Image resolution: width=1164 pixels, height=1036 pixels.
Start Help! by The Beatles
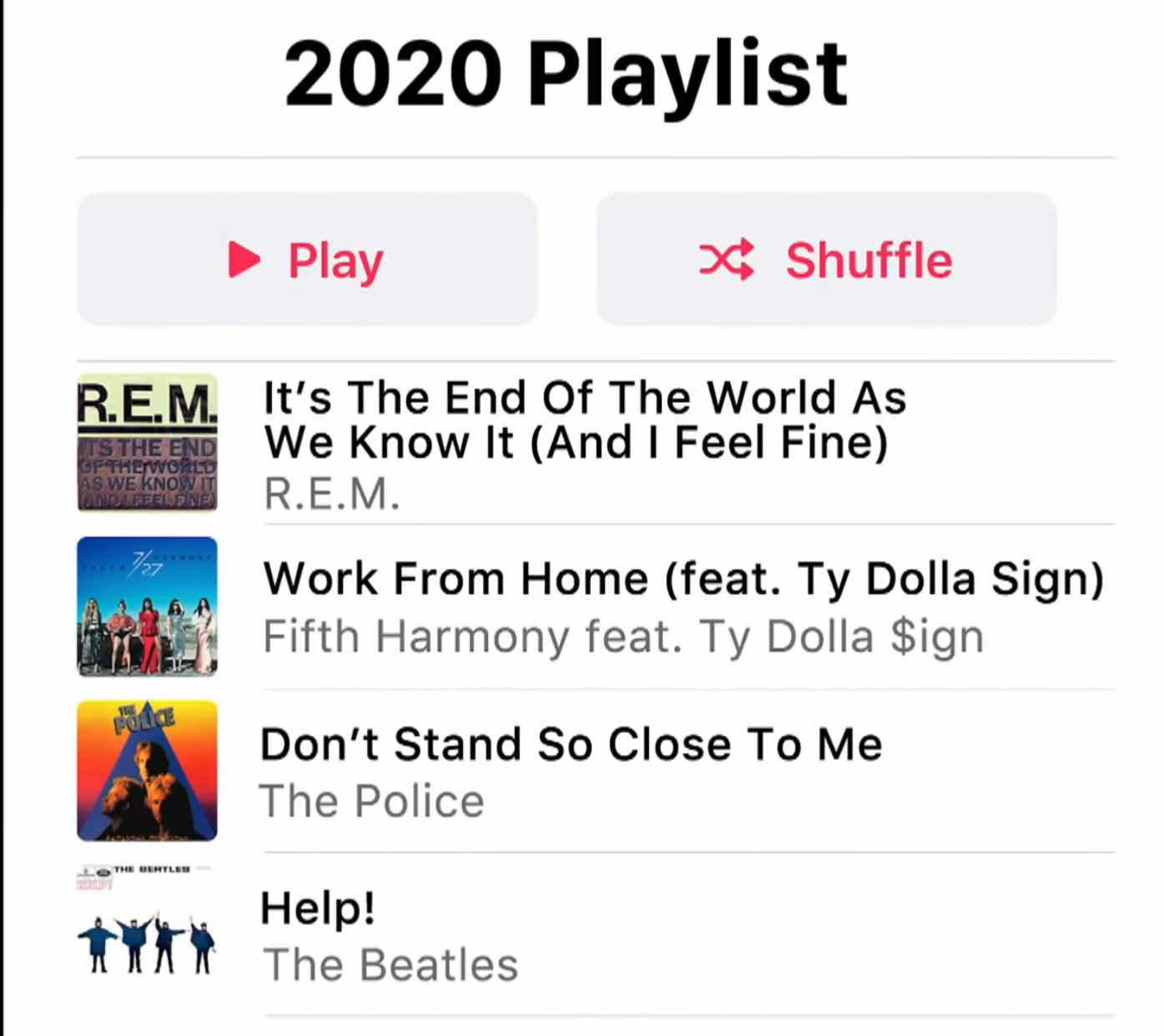point(389,936)
